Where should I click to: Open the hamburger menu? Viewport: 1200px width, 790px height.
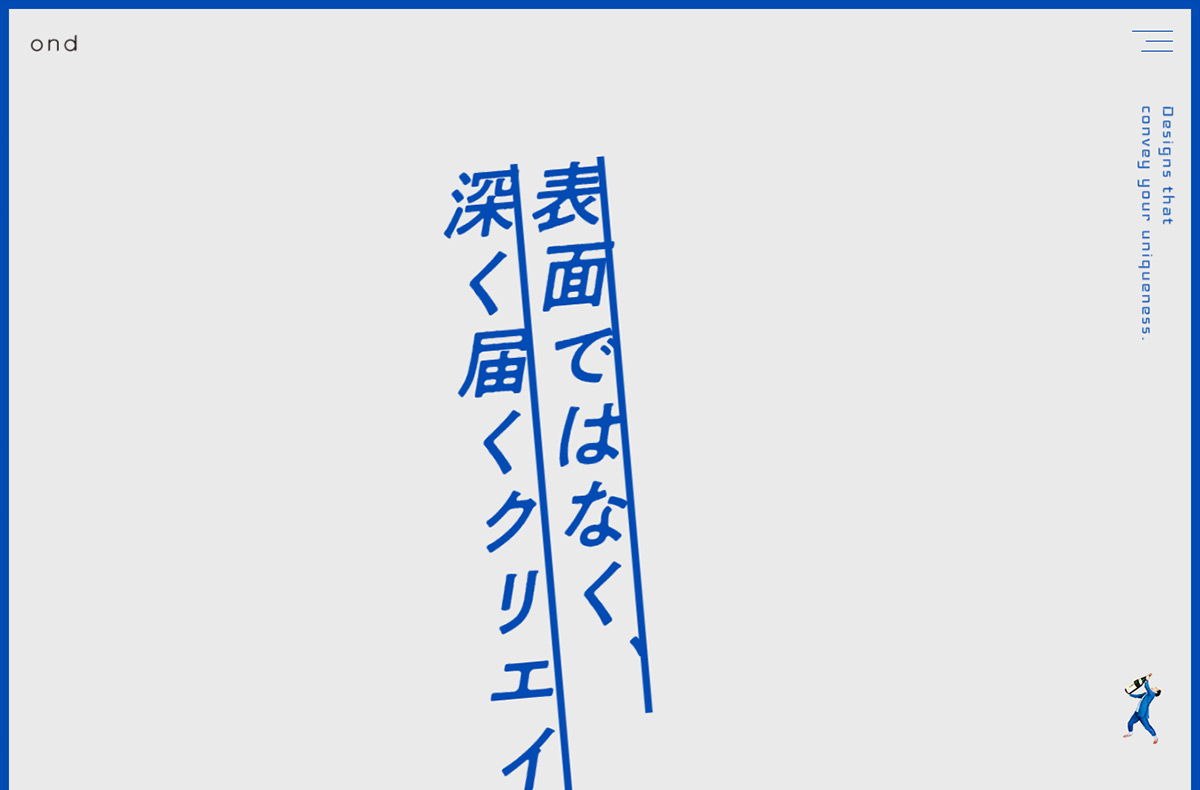[x=1153, y=41]
